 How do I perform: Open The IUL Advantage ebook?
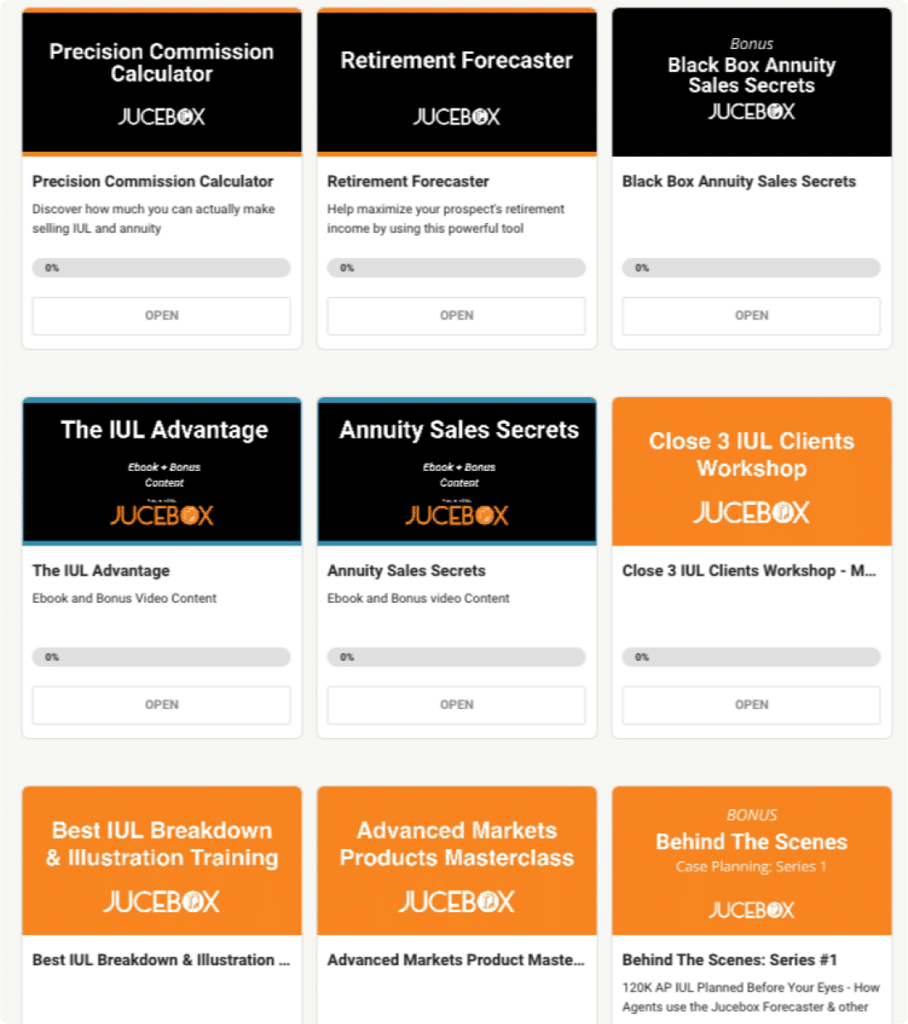point(161,704)
